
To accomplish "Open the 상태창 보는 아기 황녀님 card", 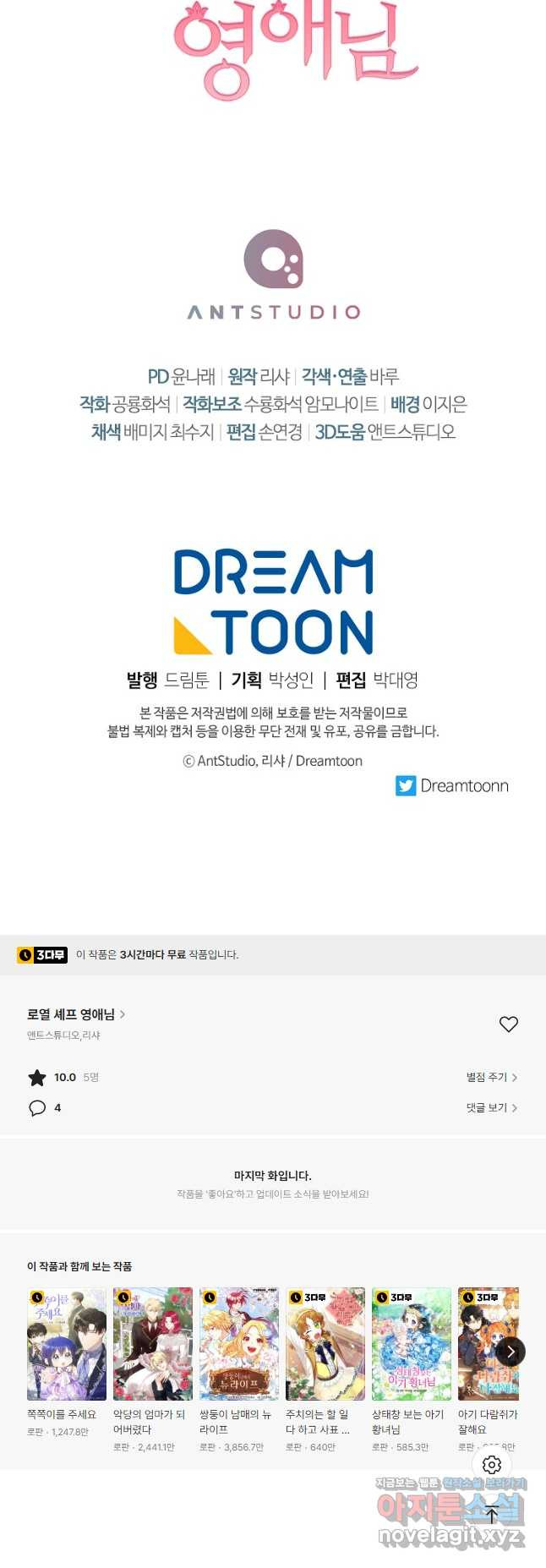I will (x=412, y=1344).
